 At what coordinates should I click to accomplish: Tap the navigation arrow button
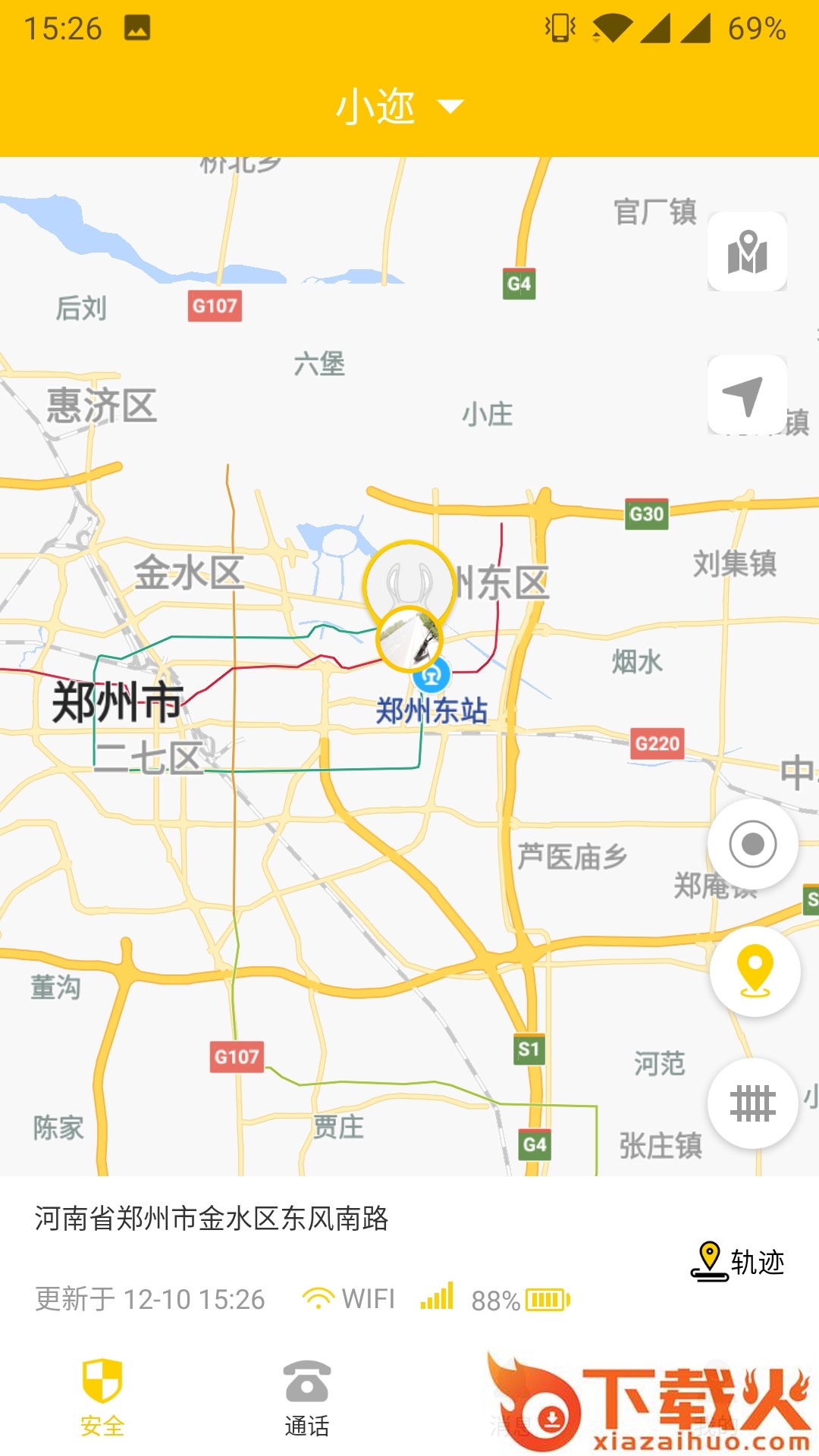[747, 394]
